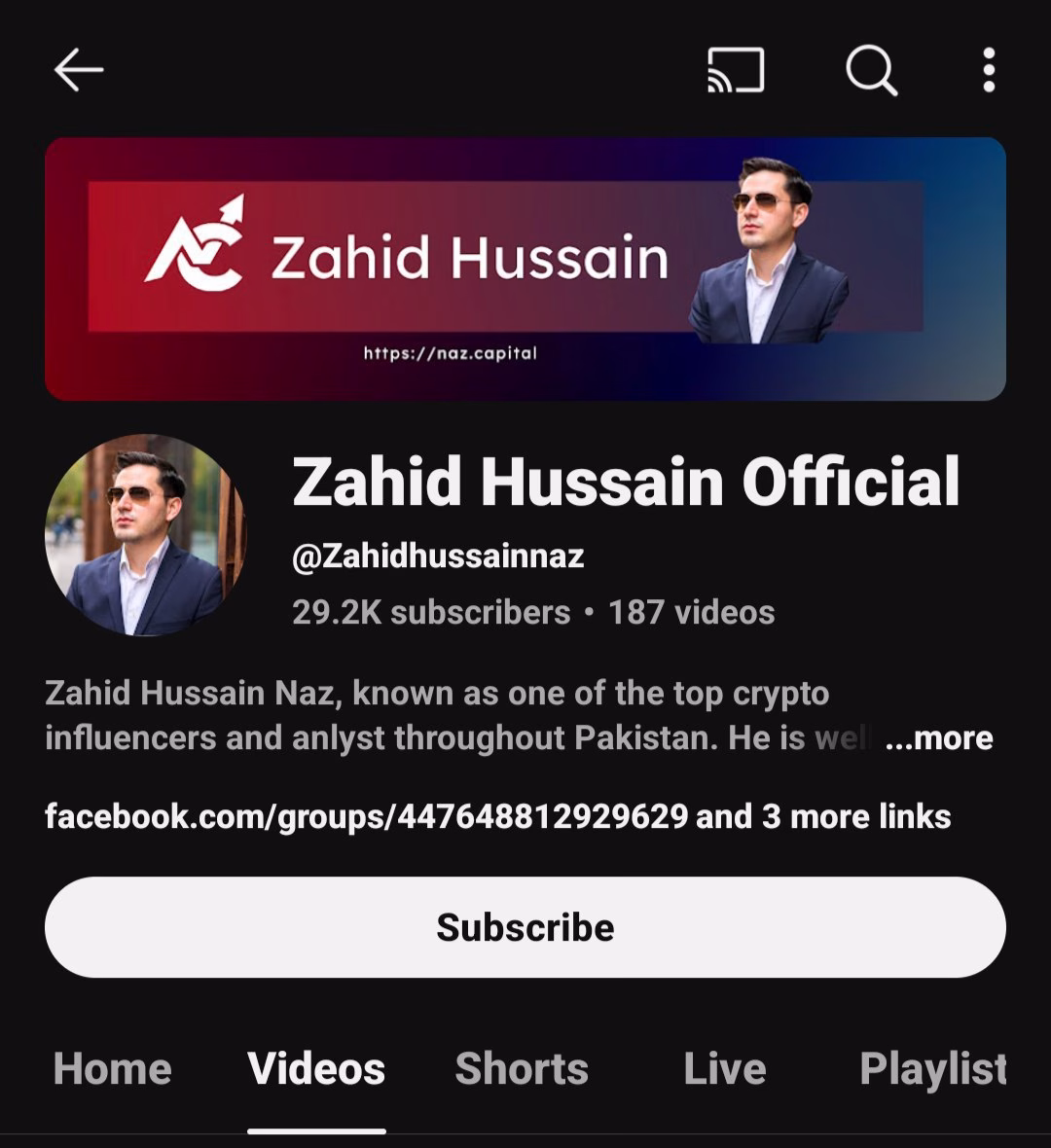The height and width of the screenshot is (1148, 1051).
Task: Open the three-dot overflow menu
Action: pos(989,70)
